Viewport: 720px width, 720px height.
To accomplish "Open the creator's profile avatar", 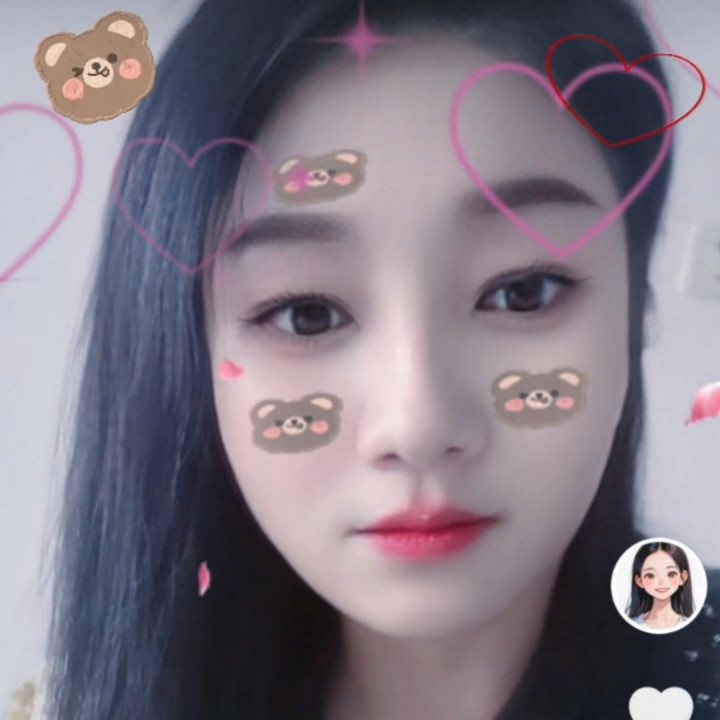I will click(x=658, y=585).
